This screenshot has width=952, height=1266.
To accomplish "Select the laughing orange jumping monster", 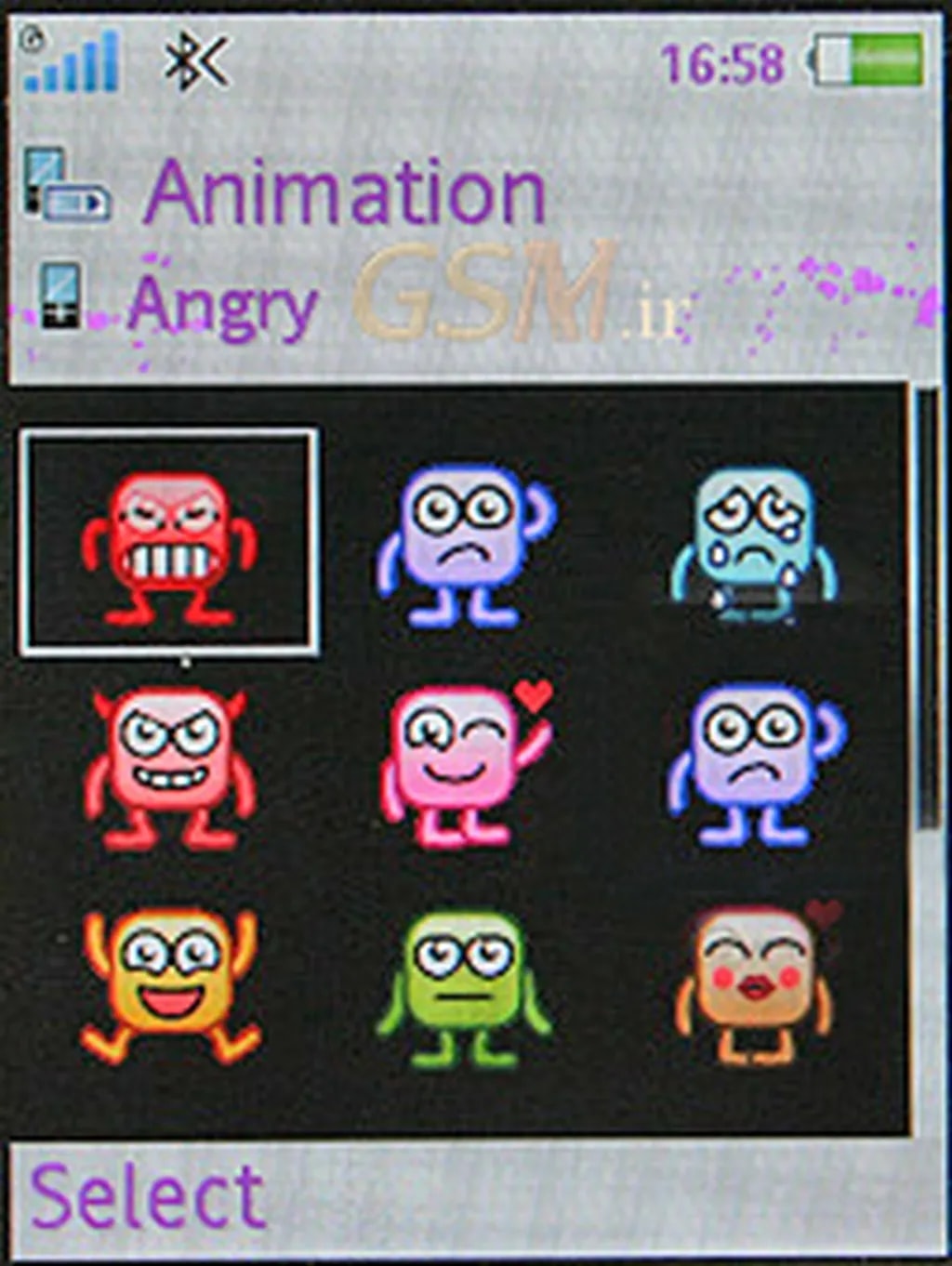I will tap(169, 985).
